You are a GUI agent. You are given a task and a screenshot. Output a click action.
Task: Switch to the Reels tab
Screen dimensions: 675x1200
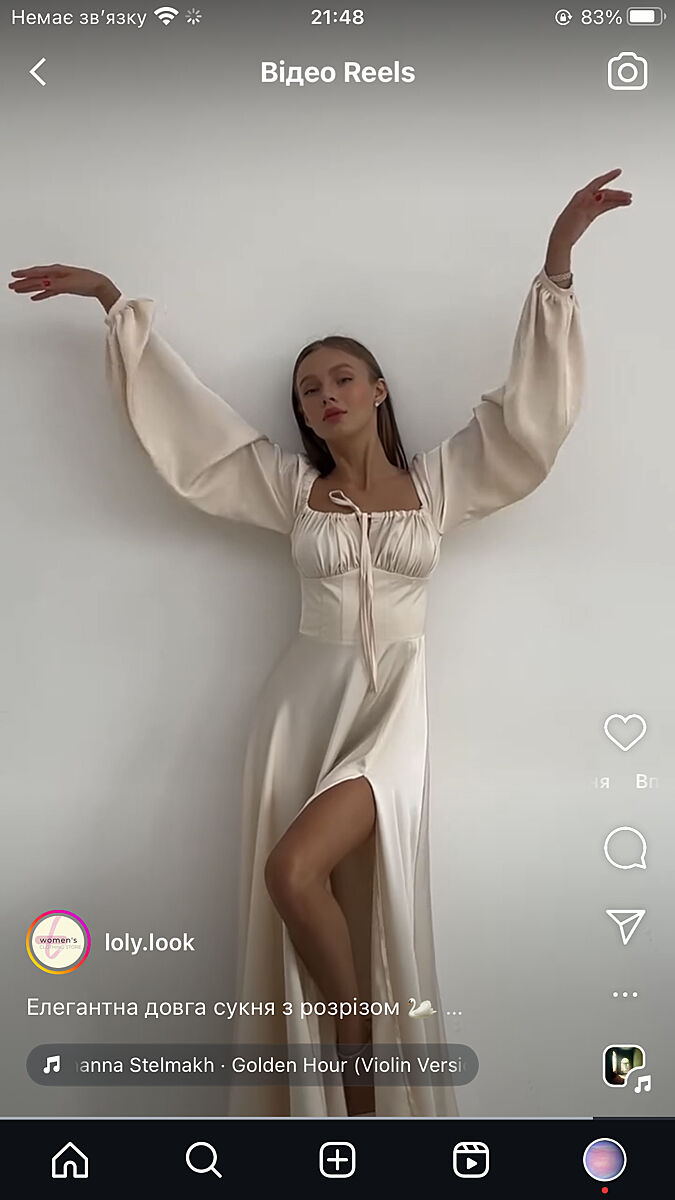tap(470, 1160)
